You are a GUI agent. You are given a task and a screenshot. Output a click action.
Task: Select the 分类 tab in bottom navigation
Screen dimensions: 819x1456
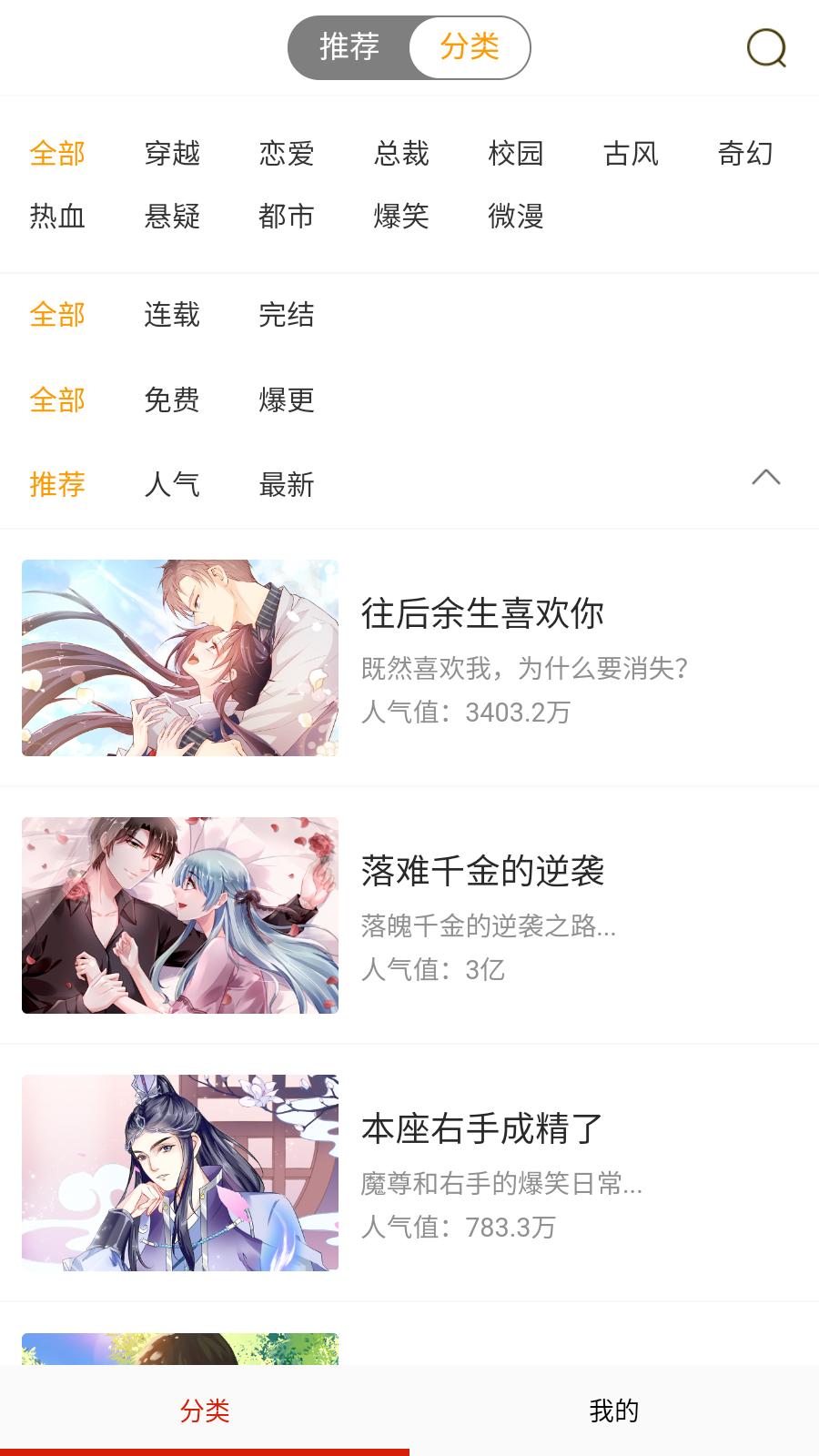(x=205, y=1409)
